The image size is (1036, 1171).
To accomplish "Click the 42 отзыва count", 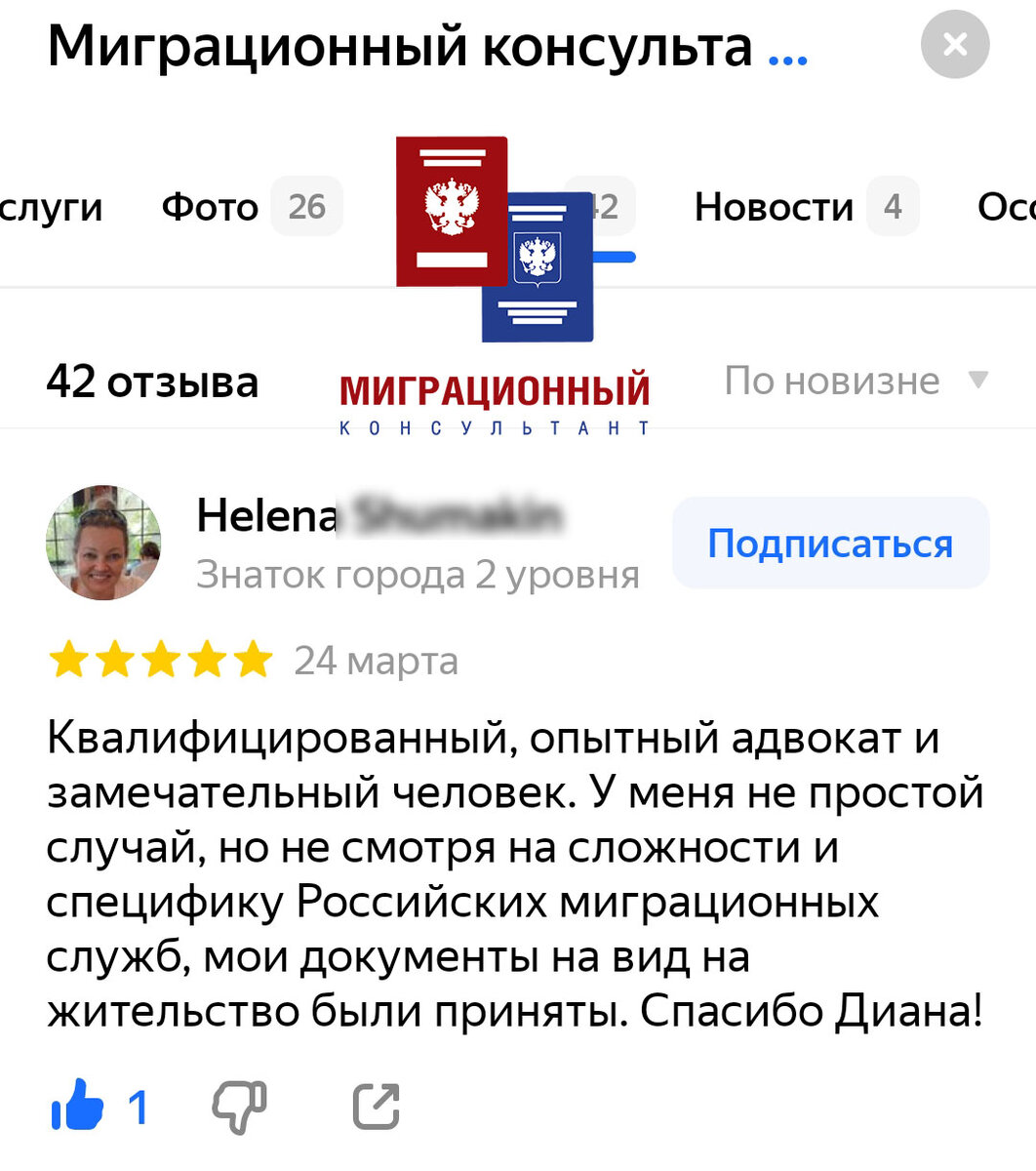I will (x=151, y=383).
